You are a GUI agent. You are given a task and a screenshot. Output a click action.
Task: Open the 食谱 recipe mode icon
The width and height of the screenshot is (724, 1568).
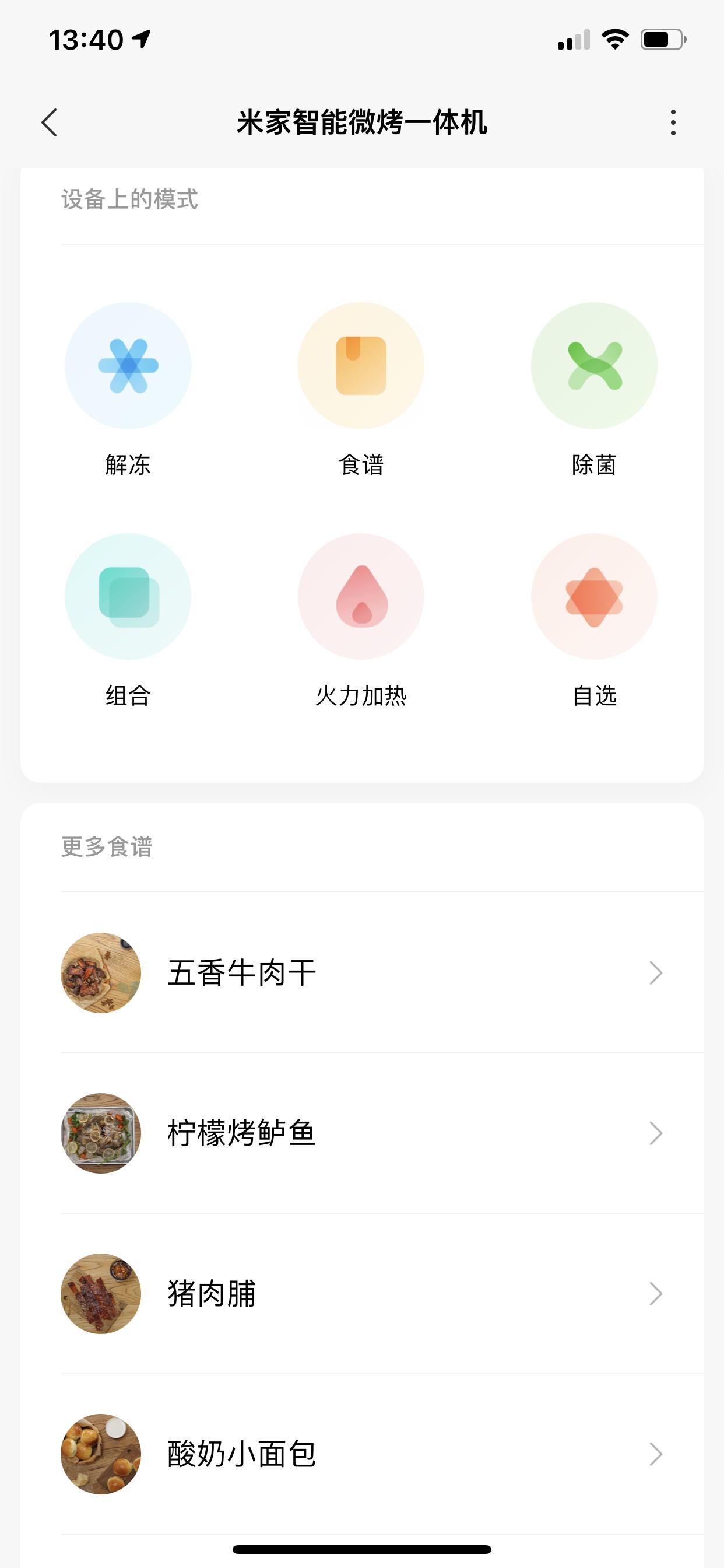click(361, 365)
